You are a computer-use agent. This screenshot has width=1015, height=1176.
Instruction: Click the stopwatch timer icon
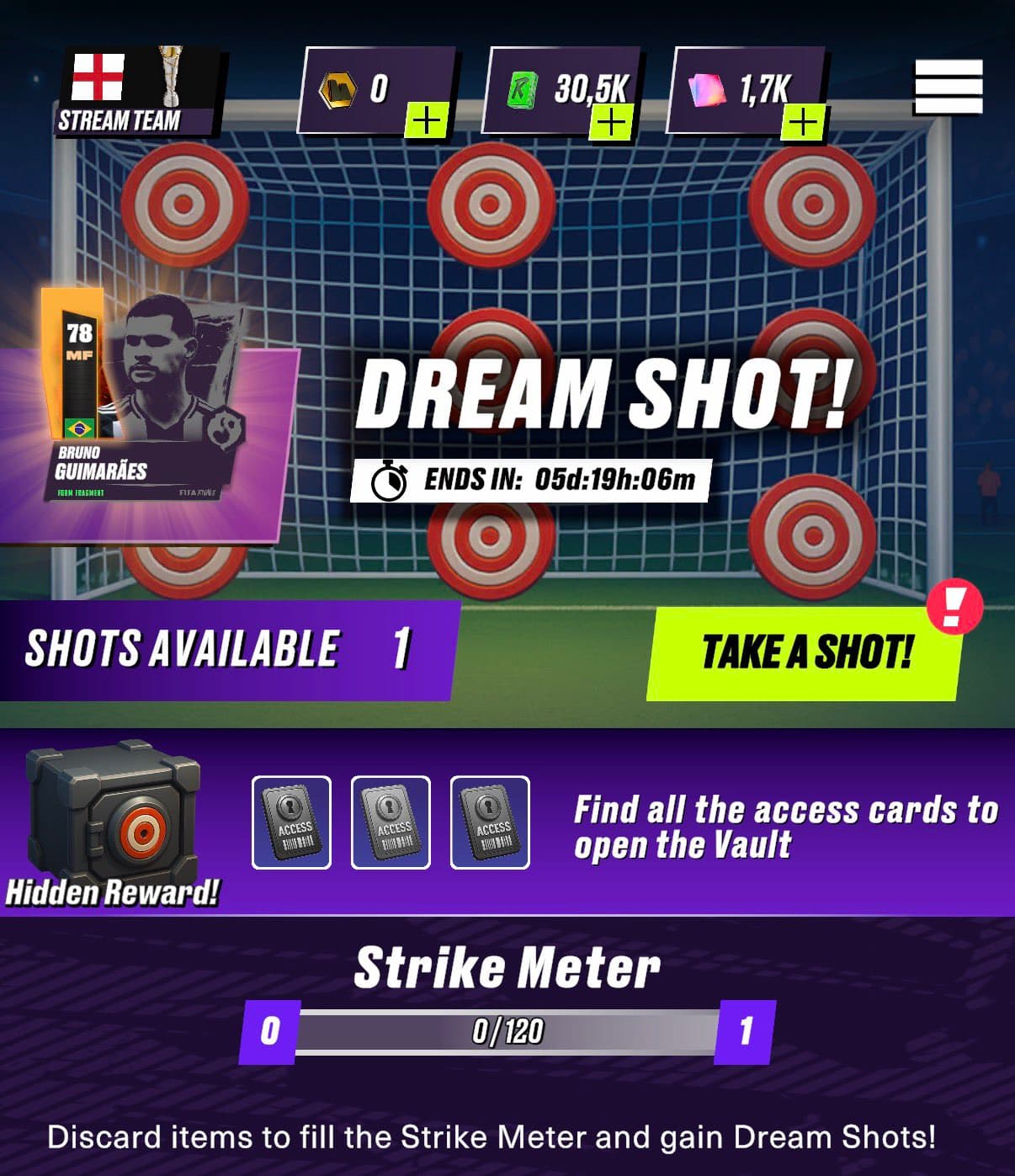tap(390, 480)
